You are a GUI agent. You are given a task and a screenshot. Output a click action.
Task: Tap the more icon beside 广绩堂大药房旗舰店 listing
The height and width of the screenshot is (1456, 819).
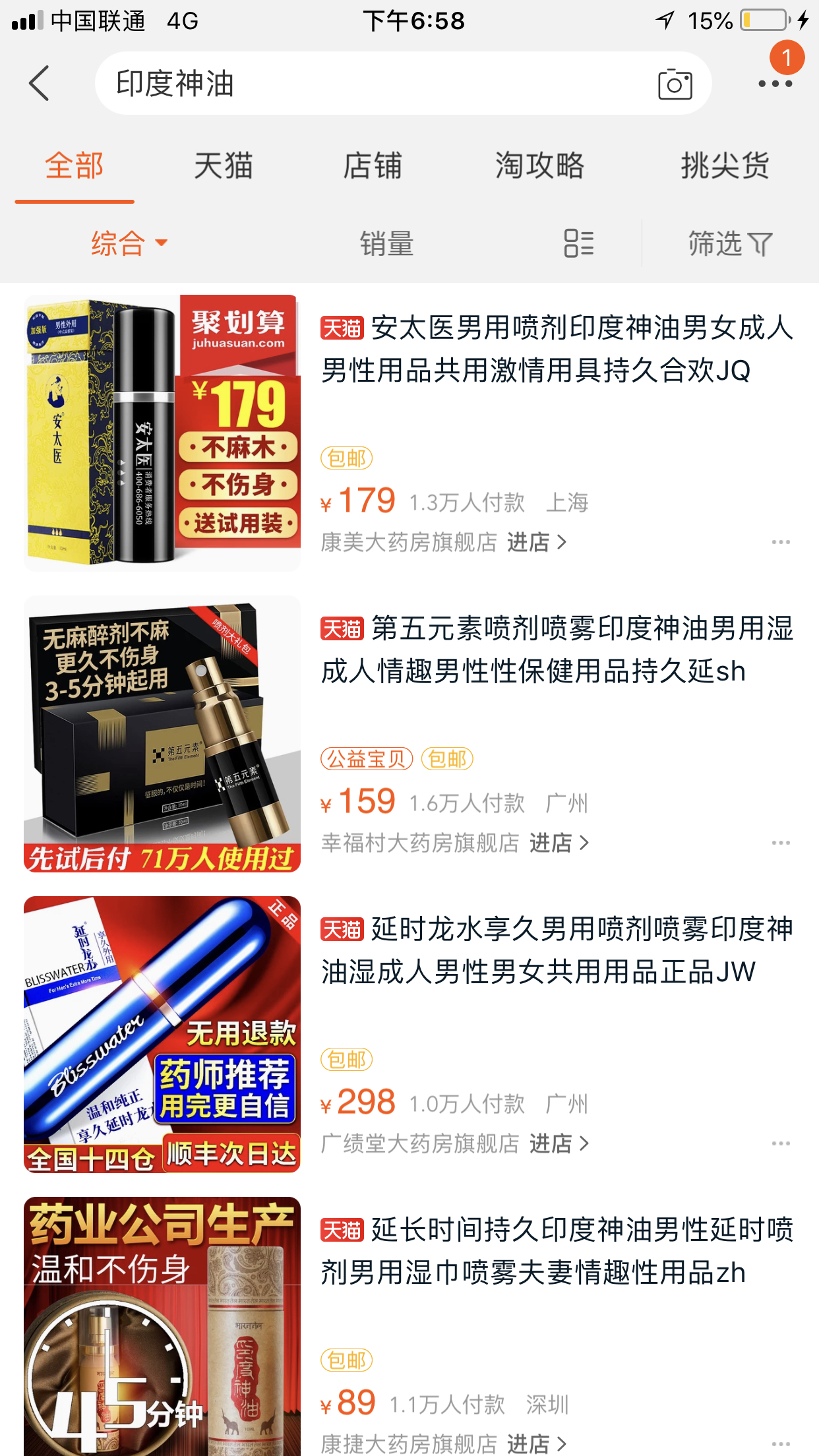[x=780, y=1143]
